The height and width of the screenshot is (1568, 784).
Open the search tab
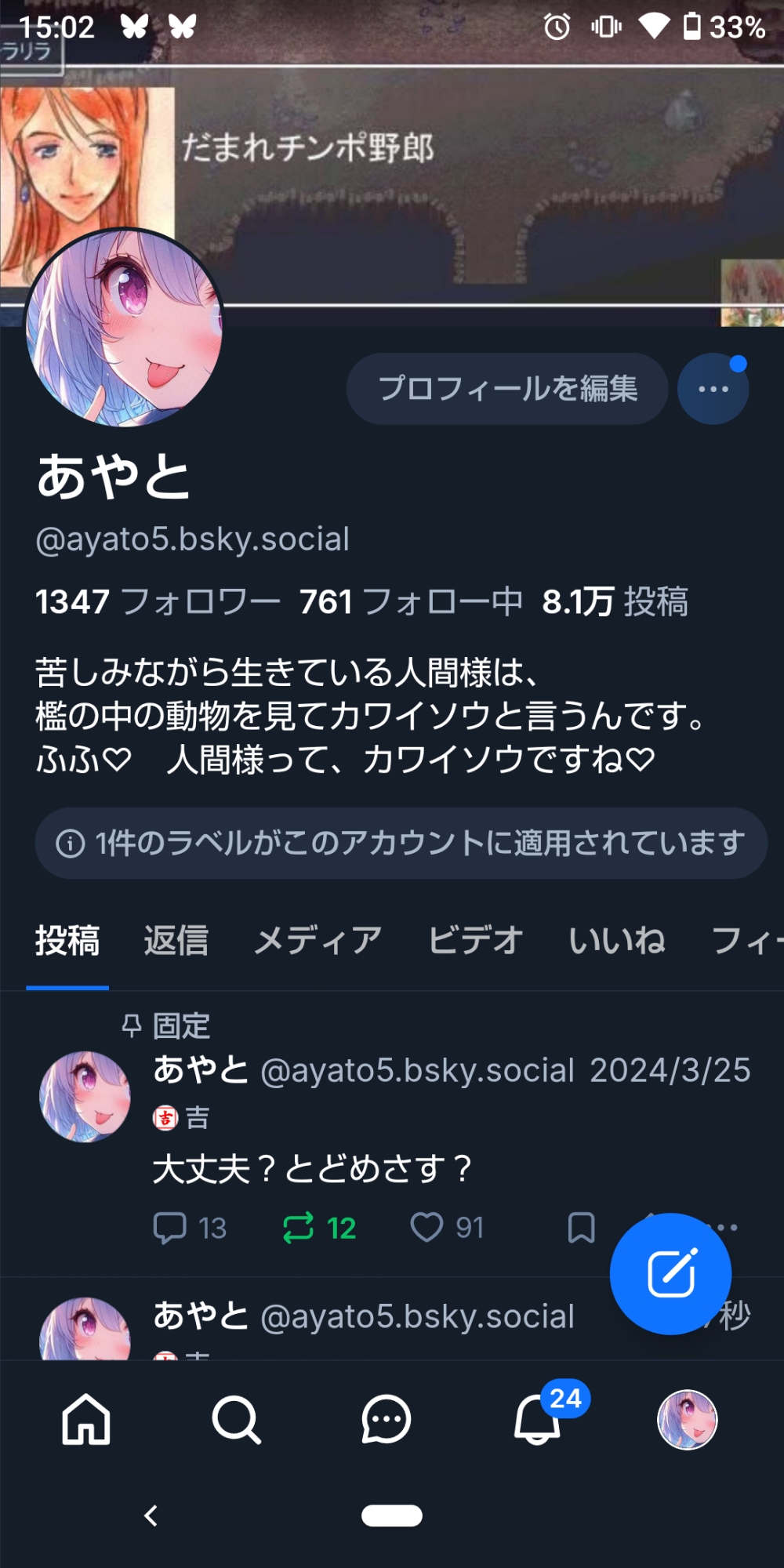tap(236, 1419)
